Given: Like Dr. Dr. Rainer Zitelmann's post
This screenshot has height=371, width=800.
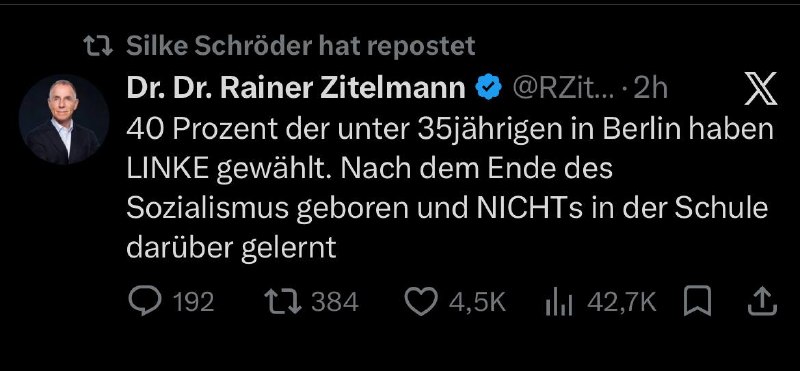Looking at the screenshot, I should [x=421, y=301].
